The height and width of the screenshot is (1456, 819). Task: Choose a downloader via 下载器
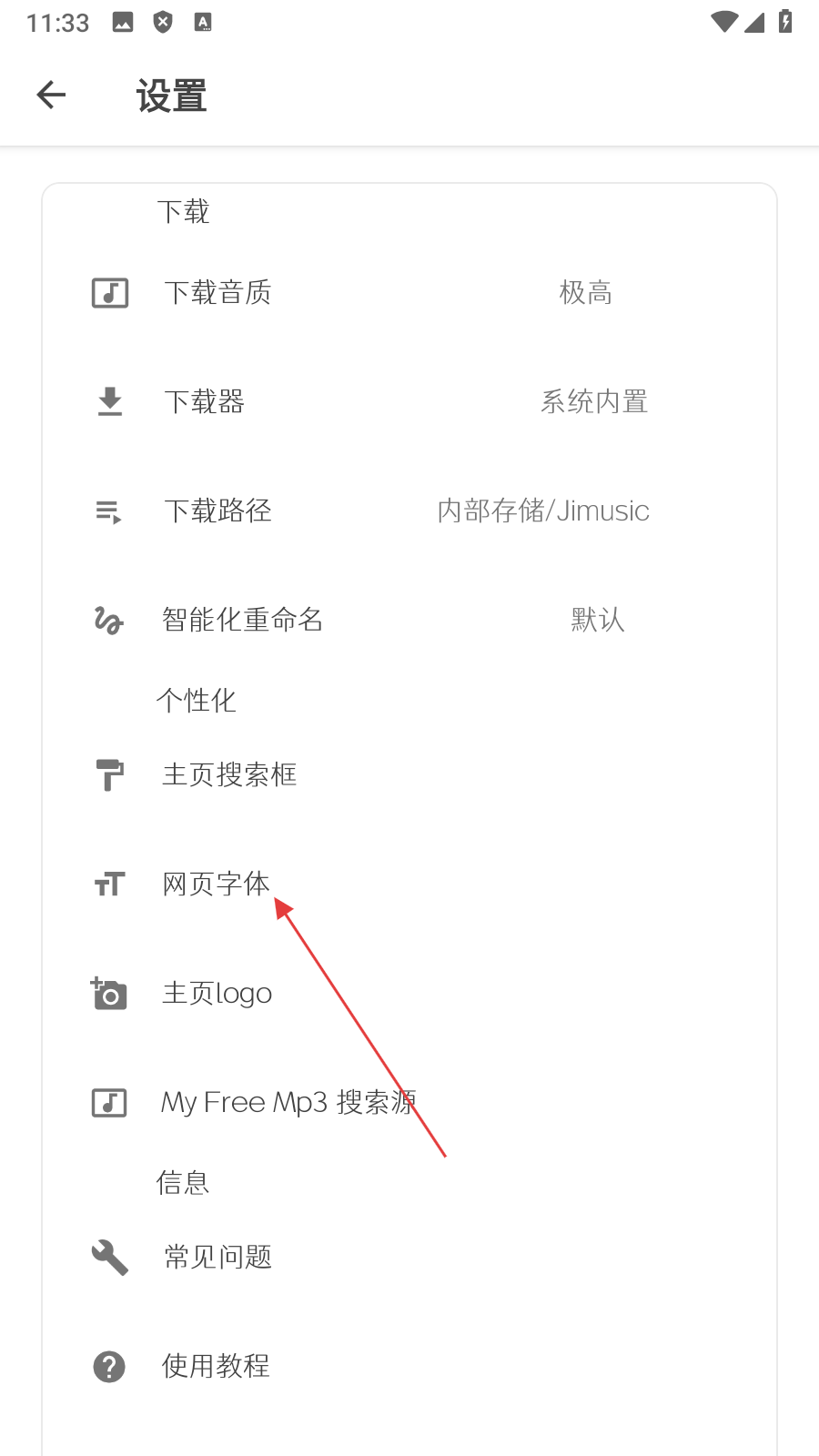pos(205,402)
